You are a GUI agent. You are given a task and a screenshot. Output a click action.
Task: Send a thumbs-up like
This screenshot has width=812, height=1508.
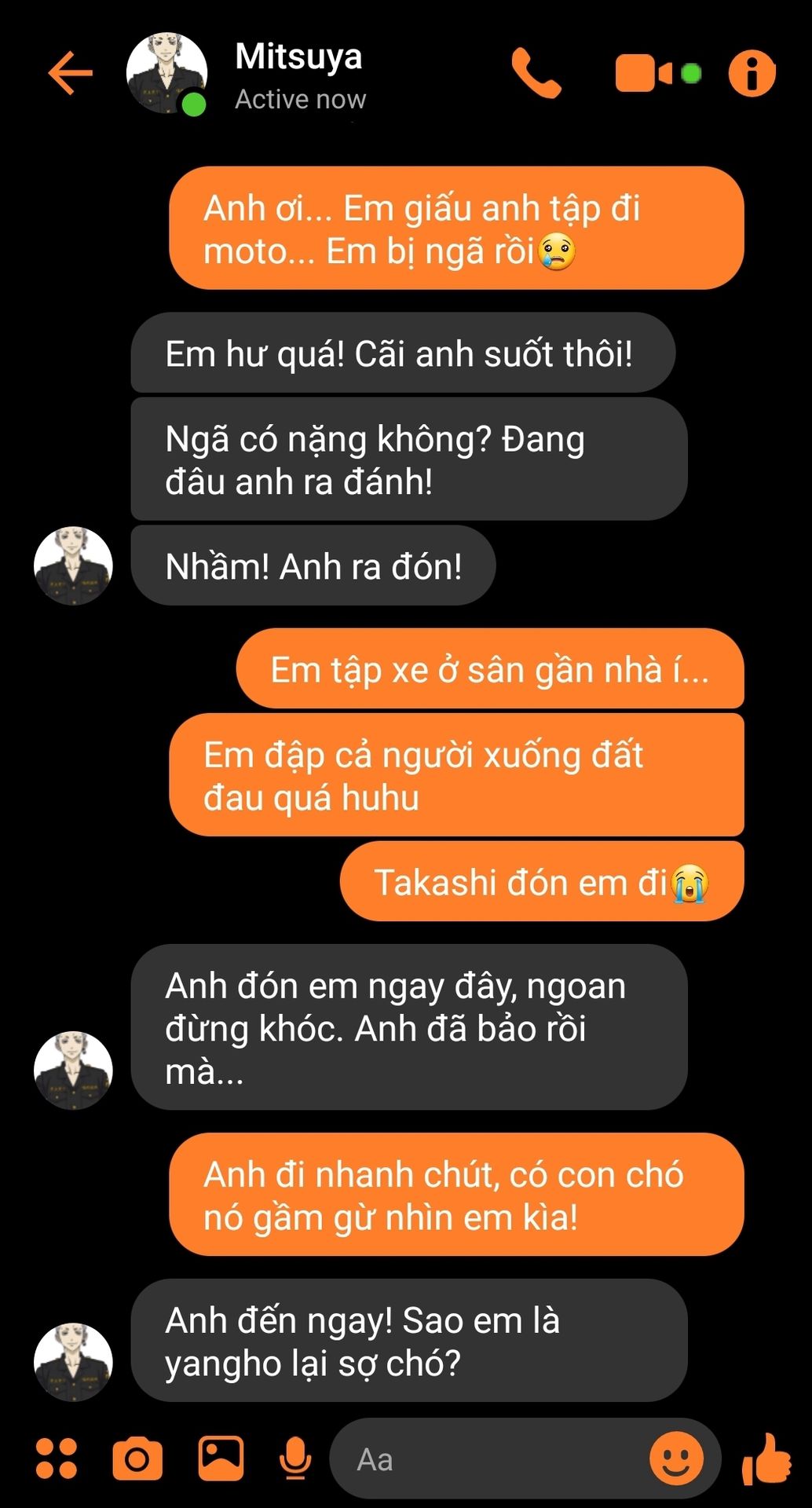tap(766, 1459)
